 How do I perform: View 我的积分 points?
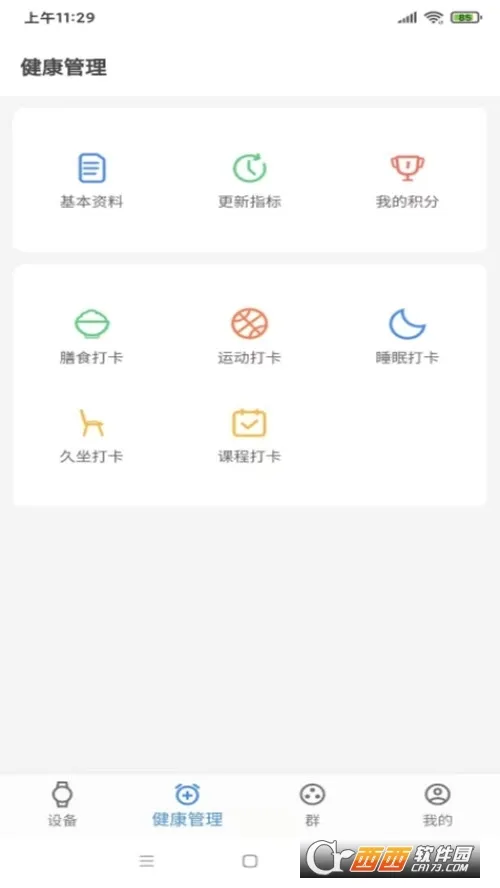click(407, 180)
